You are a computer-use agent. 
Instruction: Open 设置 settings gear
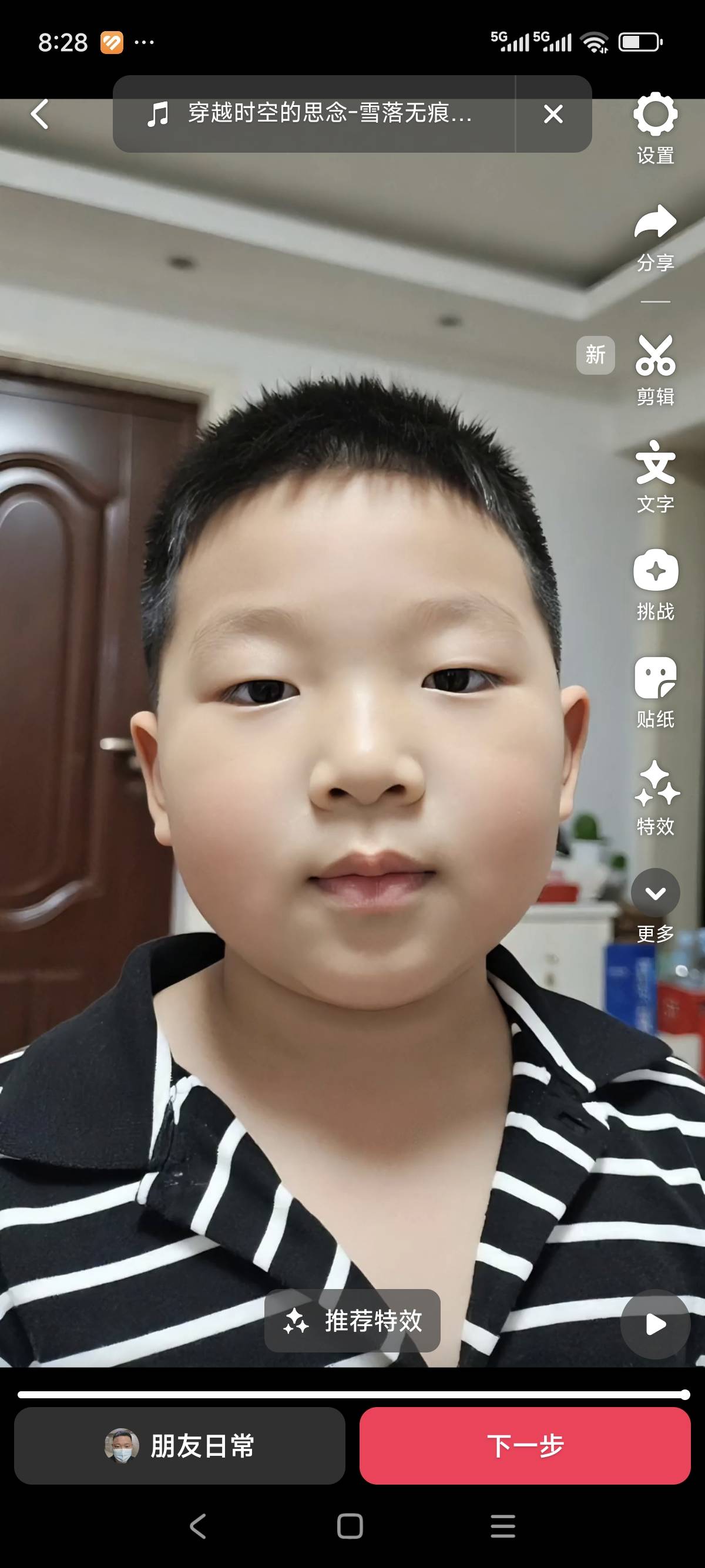(655, 127)
